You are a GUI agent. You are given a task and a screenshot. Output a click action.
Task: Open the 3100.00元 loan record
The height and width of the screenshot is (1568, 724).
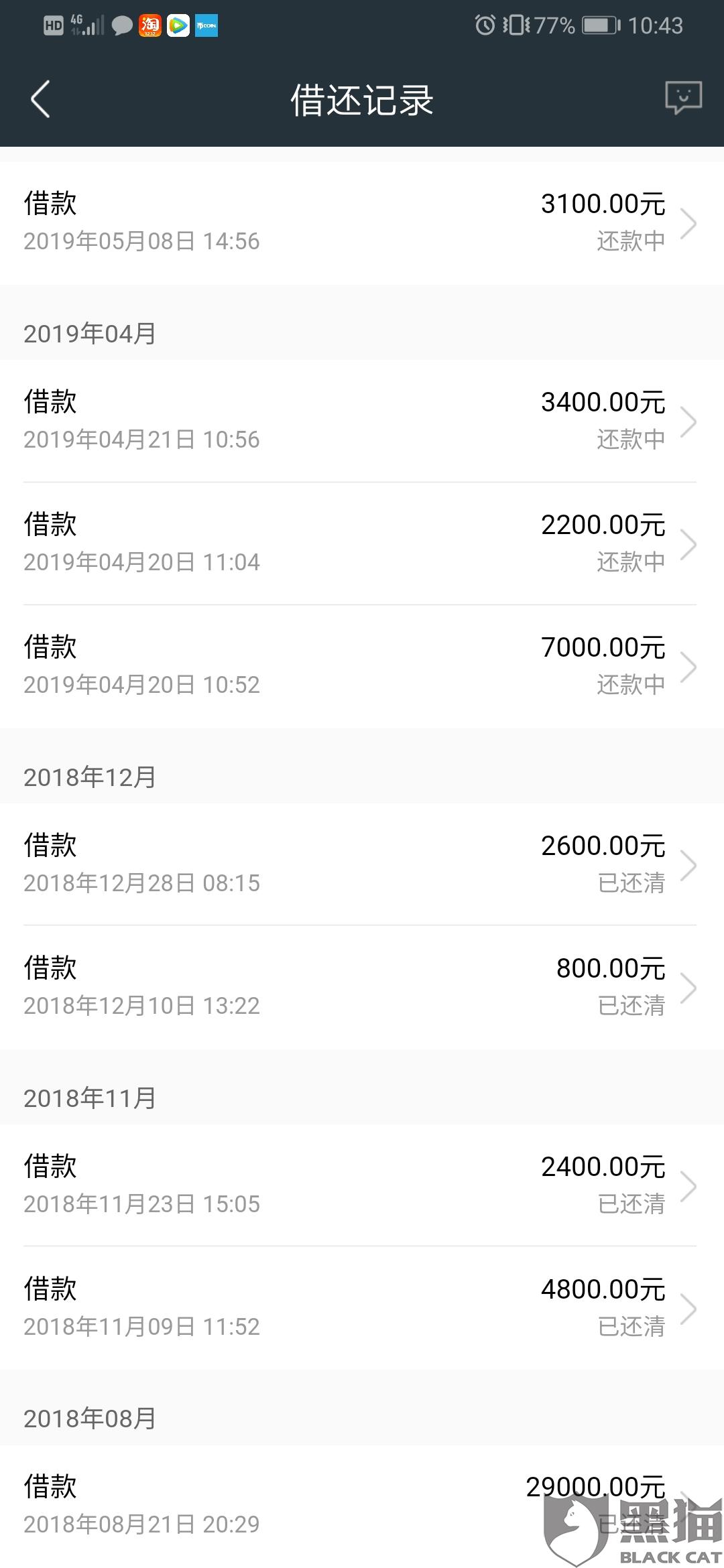[x=362, y=222]
